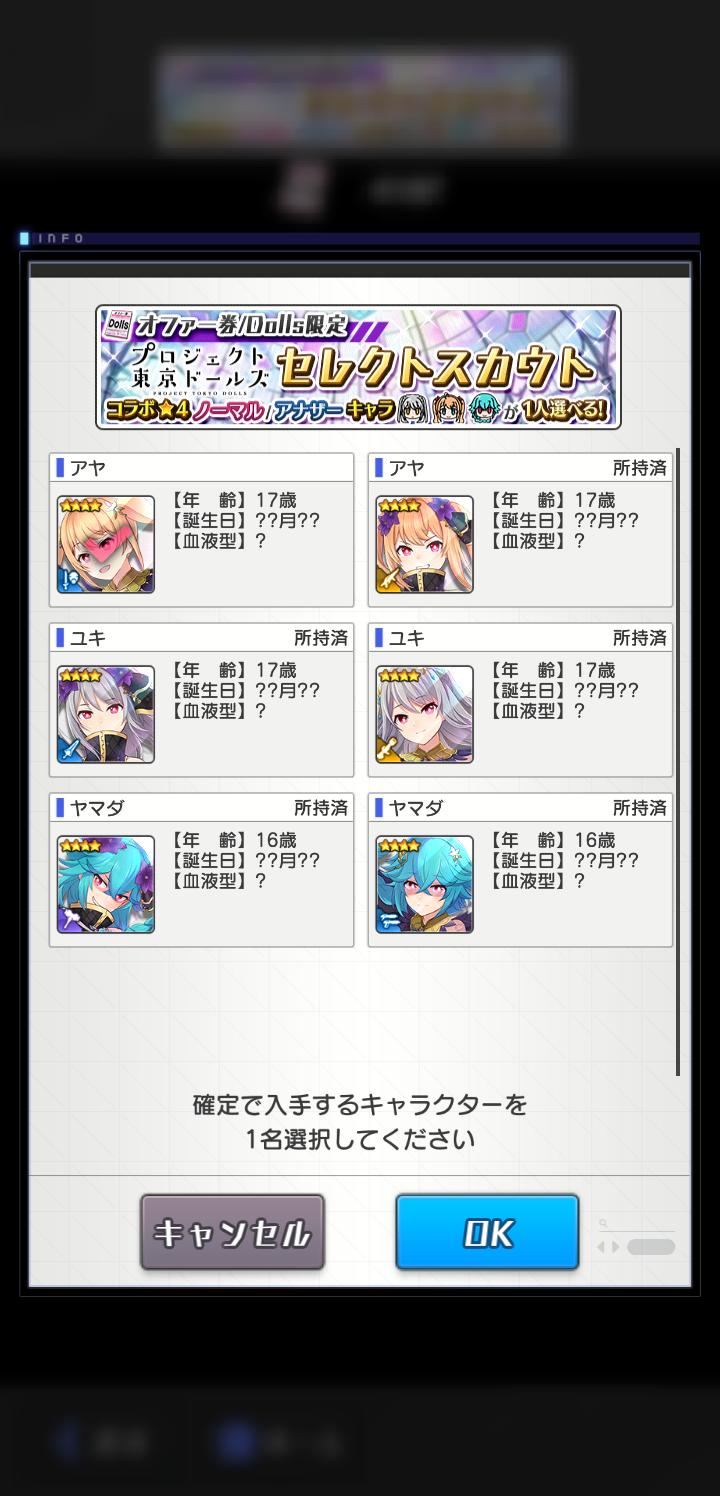Choose ユキ with the blue sword icon
Image resolution: width=720 pixels, height=1496 pixels.
pyautogui.click(x=201, y=700)
